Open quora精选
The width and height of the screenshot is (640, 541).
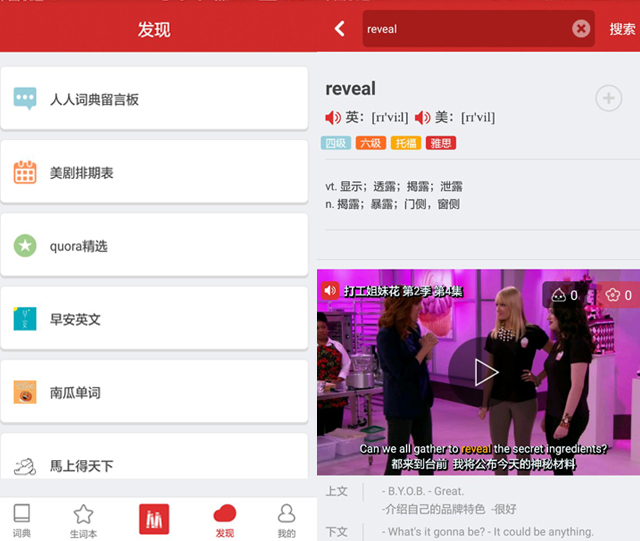click(x=154, y=246)
